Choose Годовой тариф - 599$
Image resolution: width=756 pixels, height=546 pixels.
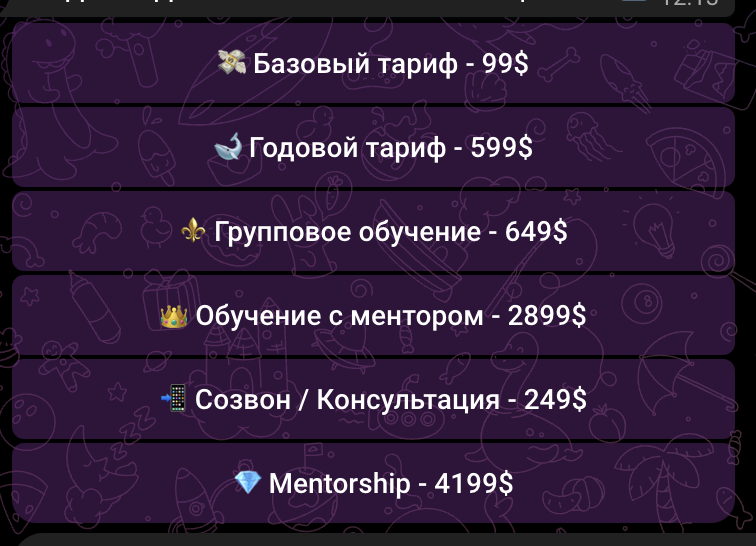tap(373, 148)
